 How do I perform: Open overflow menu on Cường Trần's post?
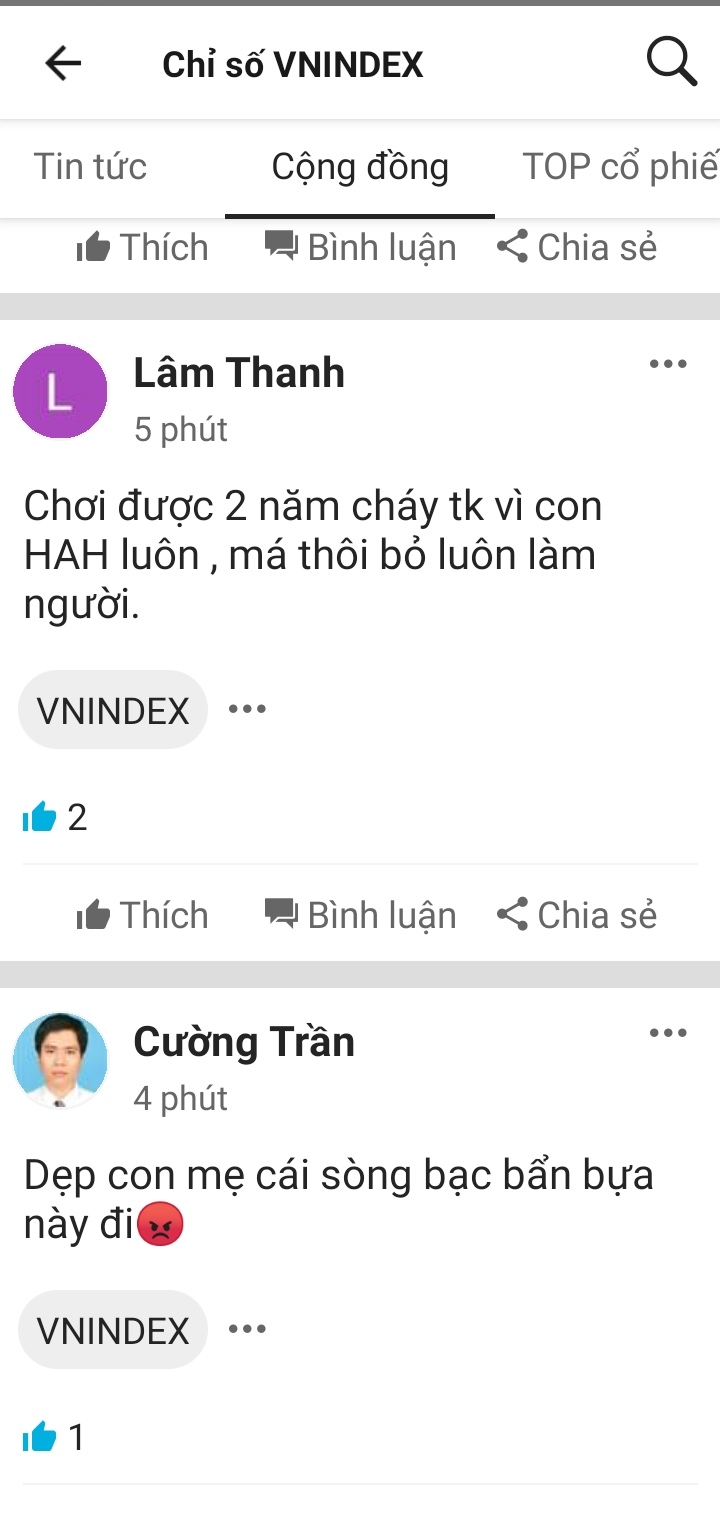tap(668, 1033)
